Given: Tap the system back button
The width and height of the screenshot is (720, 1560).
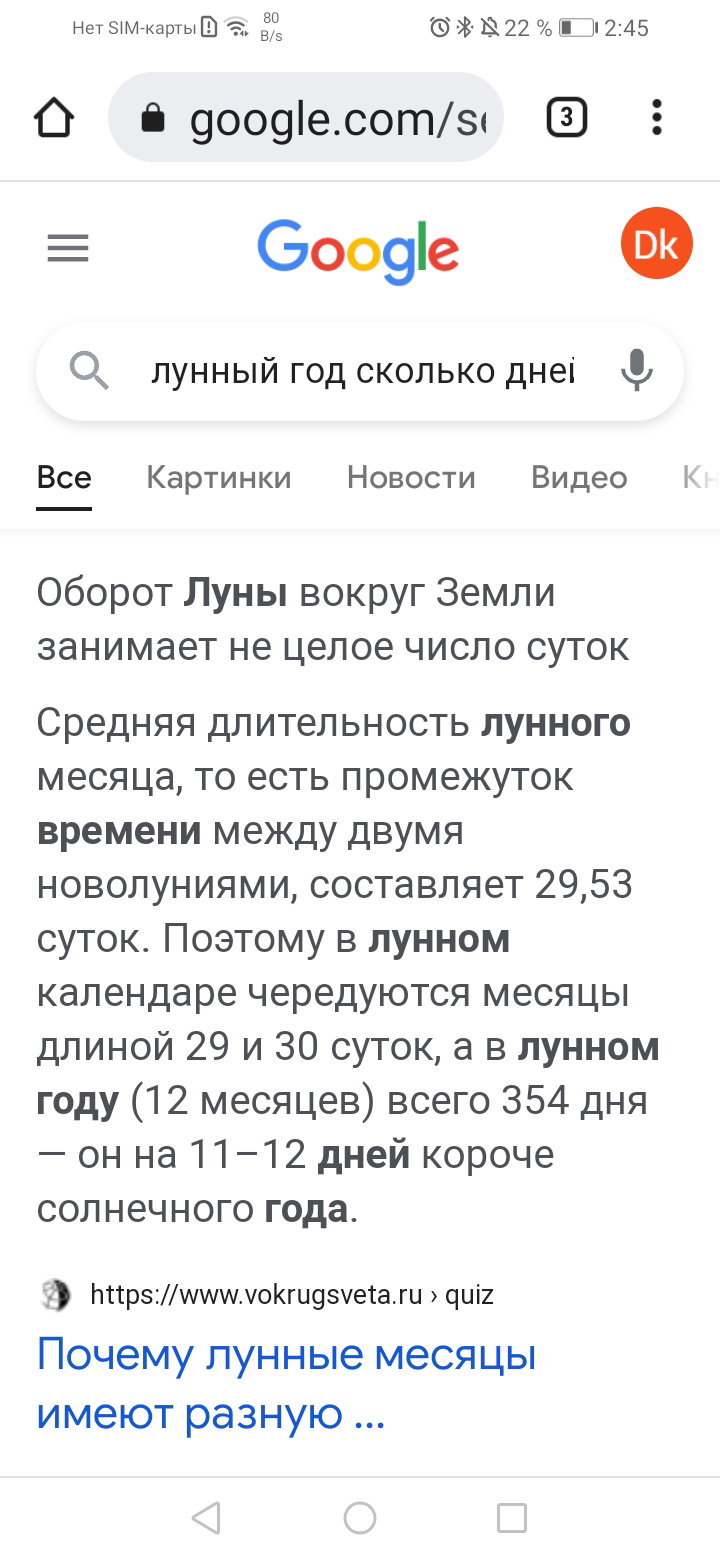Looking at the screenshot, I should tap(206, 1518).
